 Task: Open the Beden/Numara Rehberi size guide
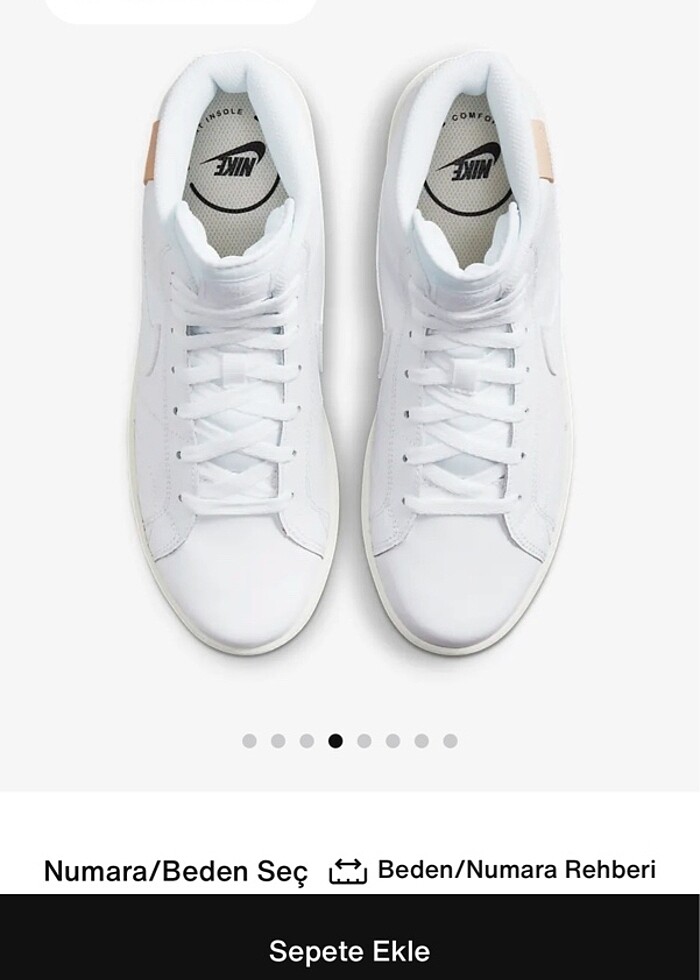click(x=493, y=870)
